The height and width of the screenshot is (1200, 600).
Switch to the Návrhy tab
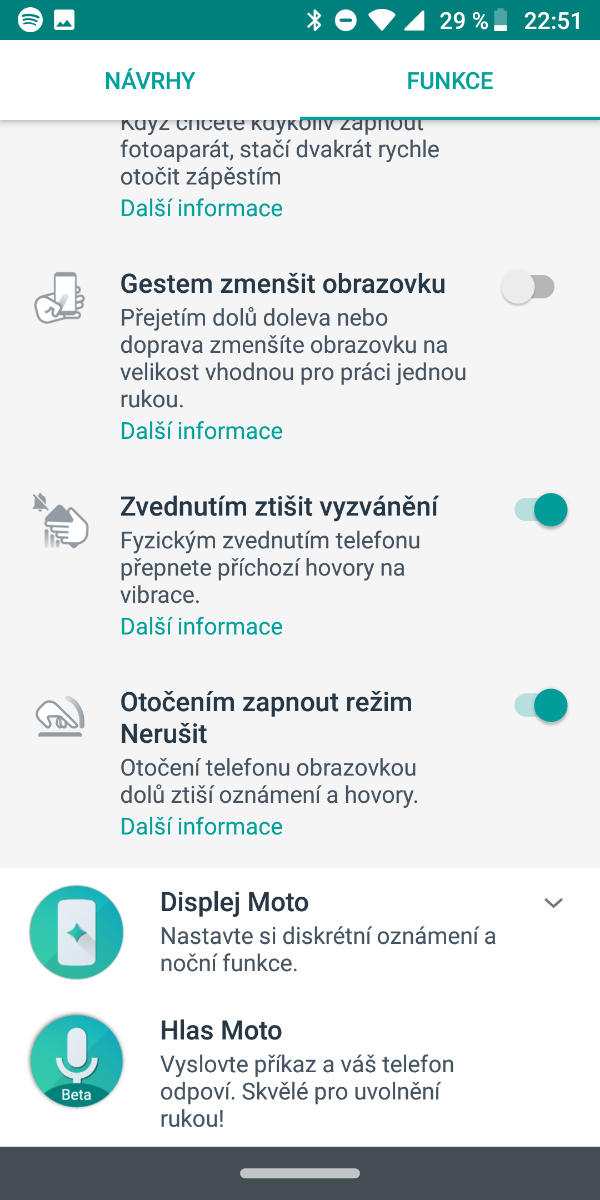tap(150, 81)
